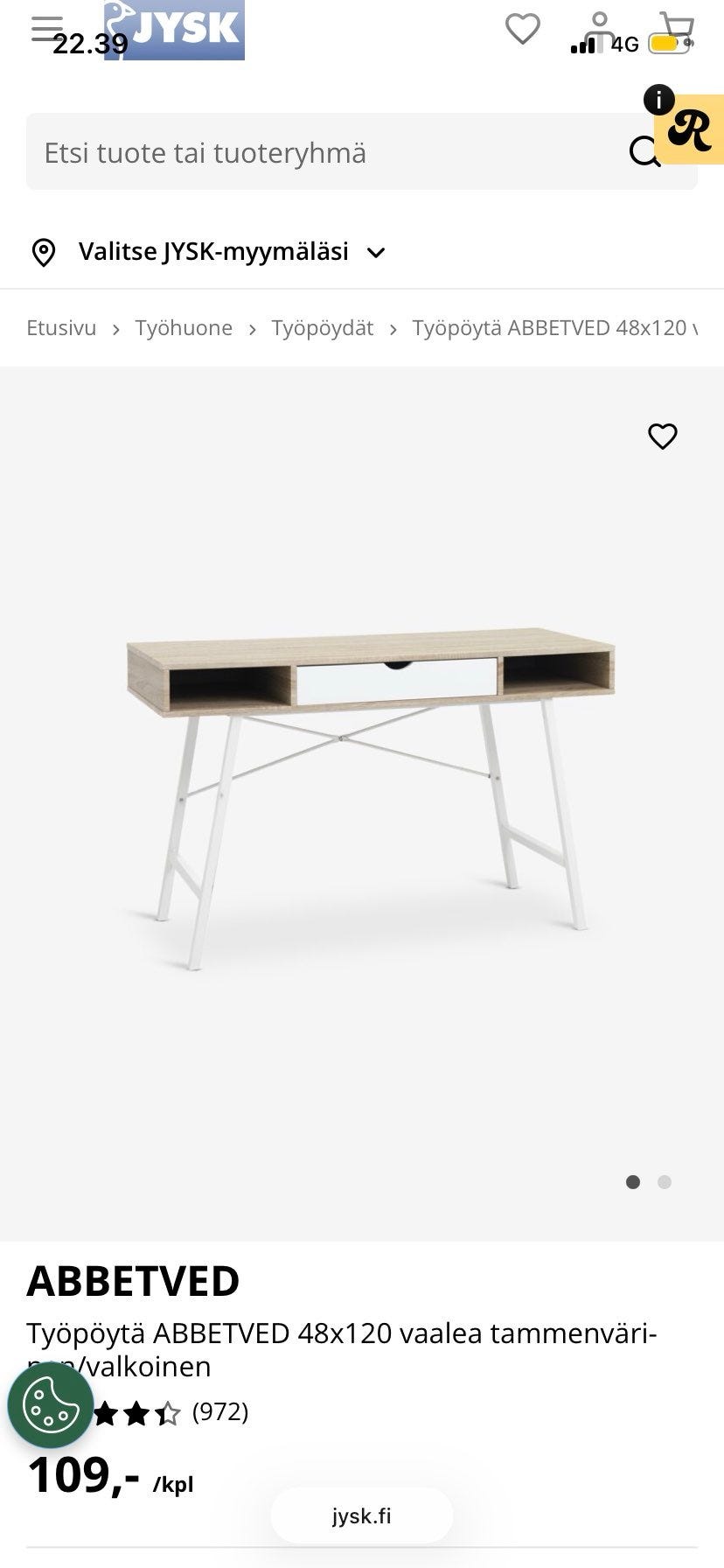This screenshot has width=724, height=1568.
Task: Open the yellow R badge overlay
Action: pos(689,129)
